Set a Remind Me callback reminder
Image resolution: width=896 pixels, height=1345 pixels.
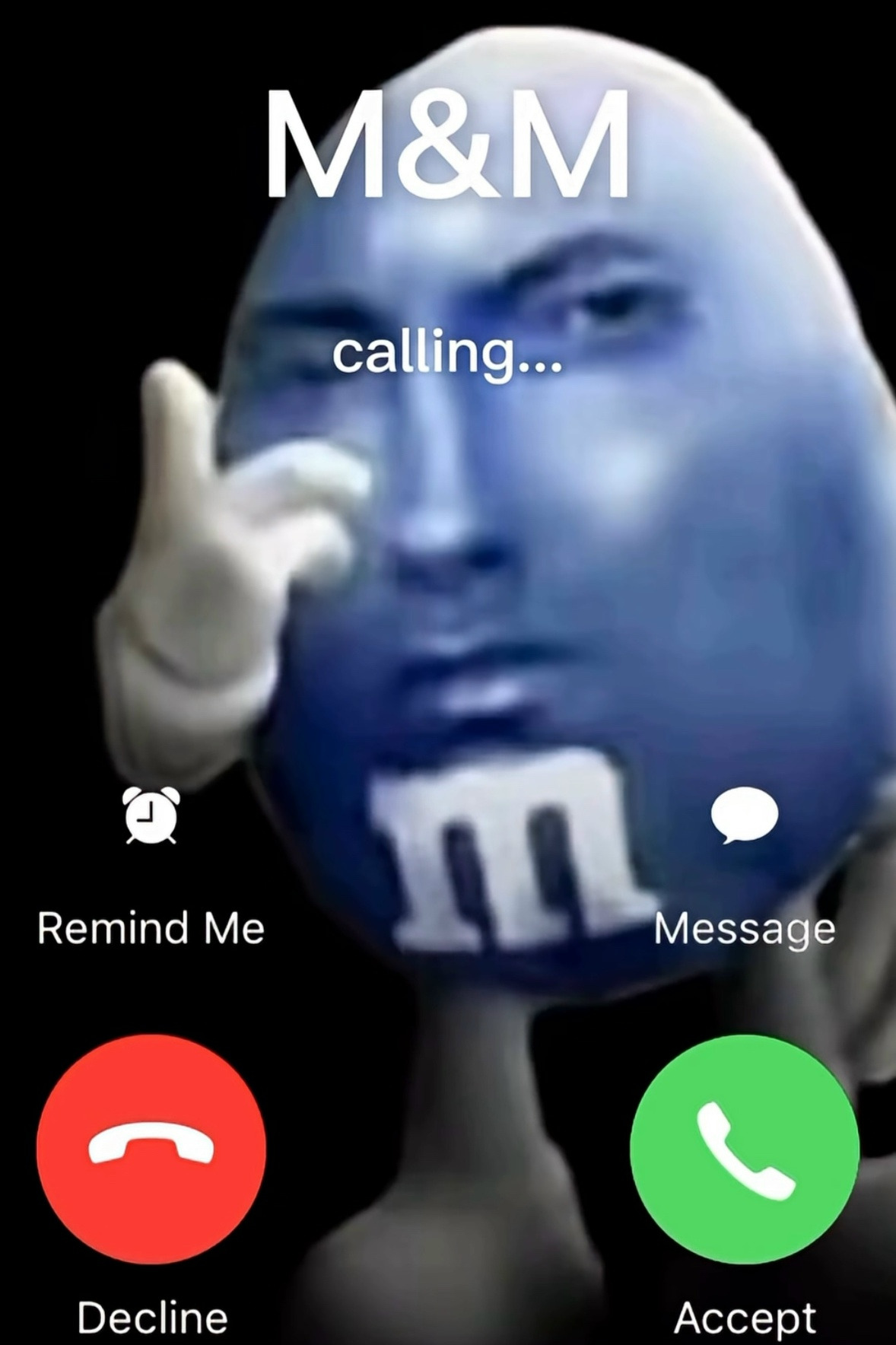[151, 816]
